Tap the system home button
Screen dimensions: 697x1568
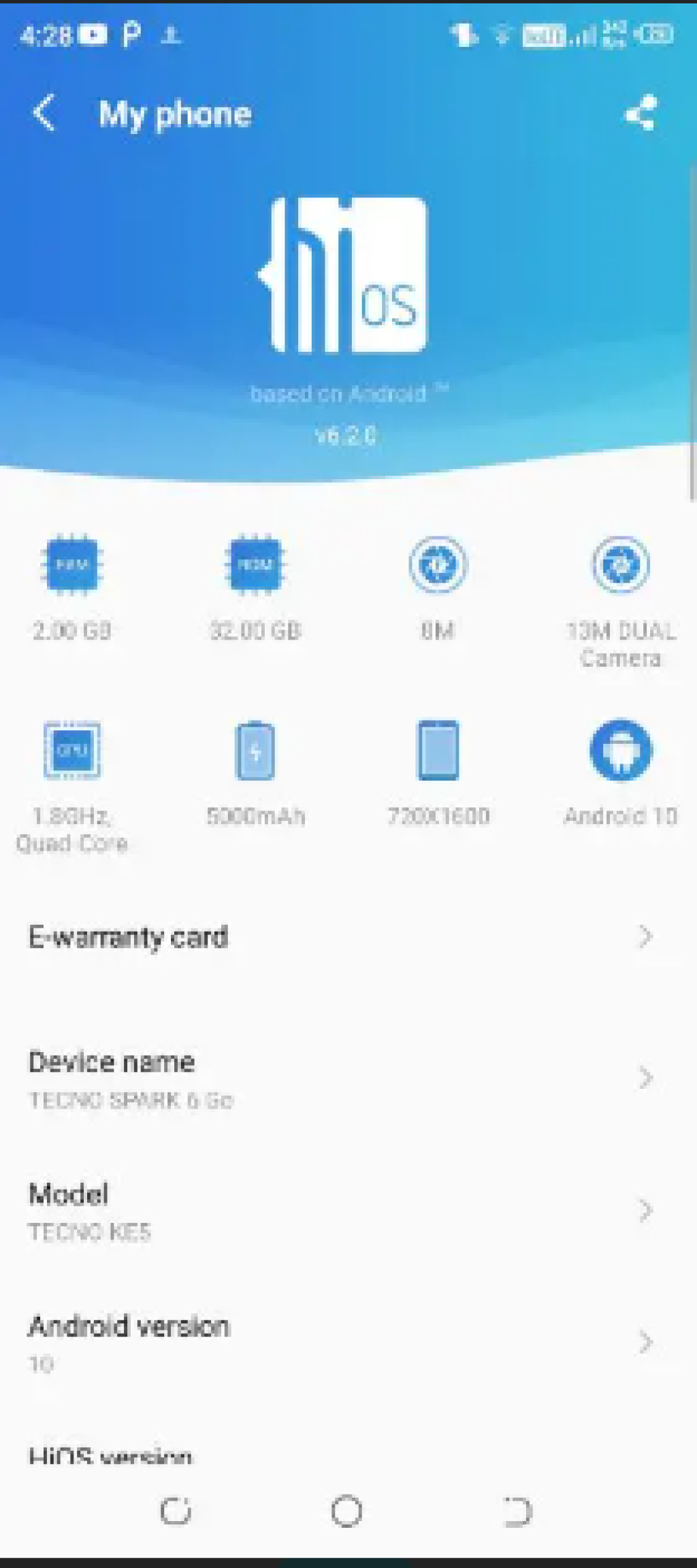tap(346, 1512)
